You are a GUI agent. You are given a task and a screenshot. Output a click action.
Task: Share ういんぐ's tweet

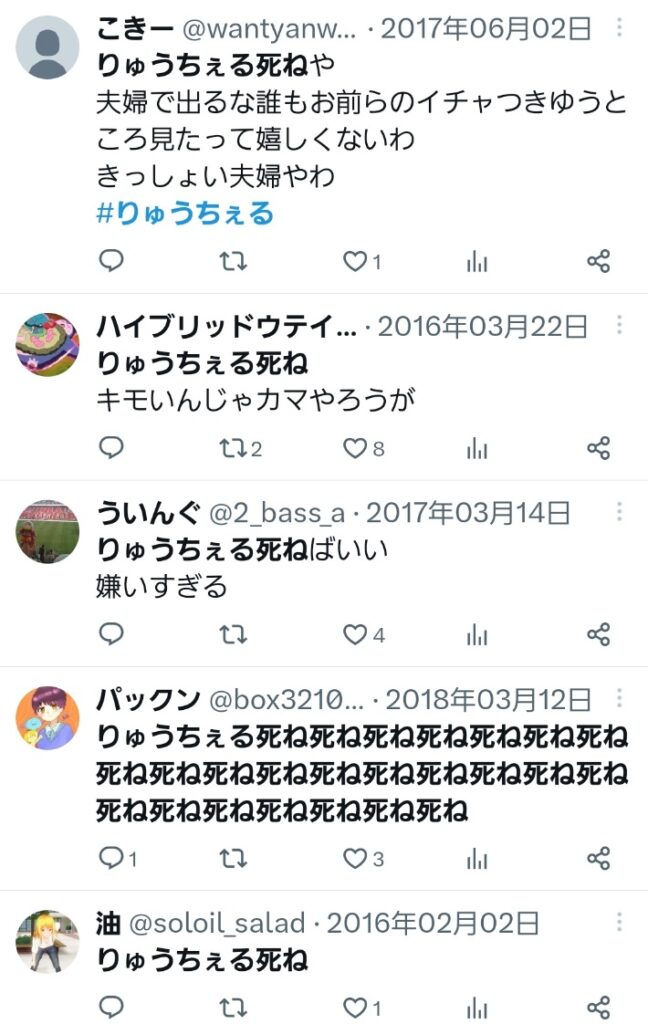pyautogui.click(x=598, y=634)
